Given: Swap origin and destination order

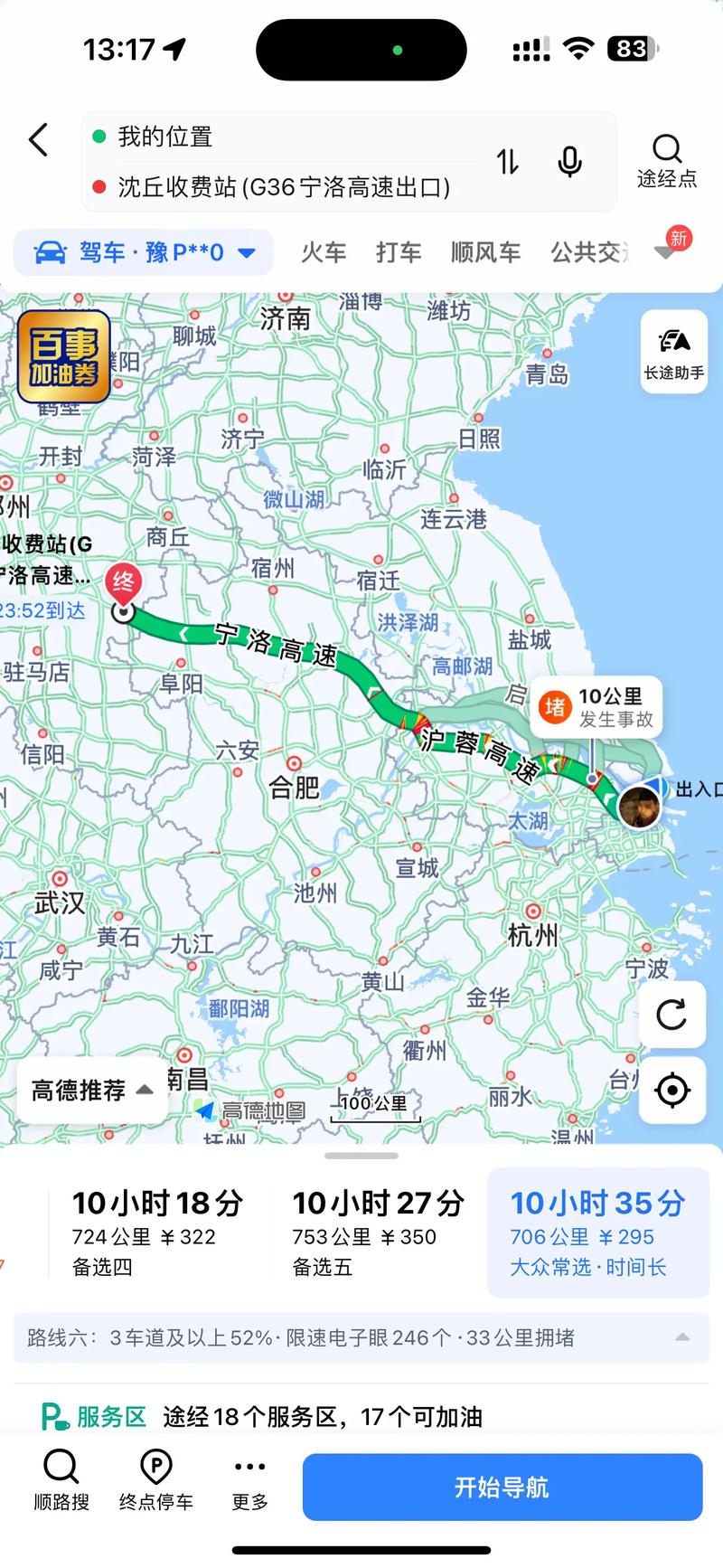Looking at the screenshot, I should click(x=509, y=163).
